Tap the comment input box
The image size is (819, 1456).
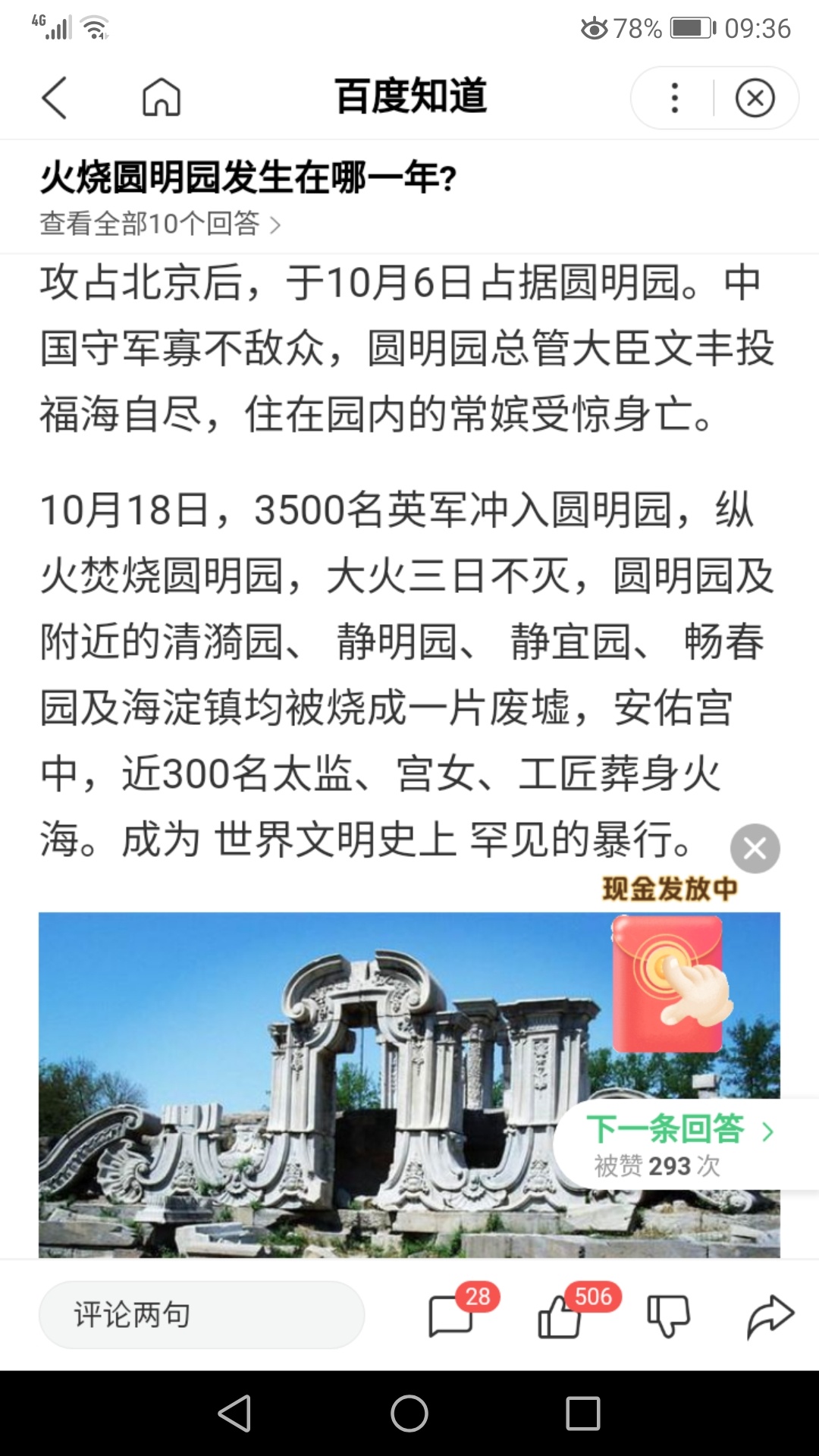pos(202,1314)
